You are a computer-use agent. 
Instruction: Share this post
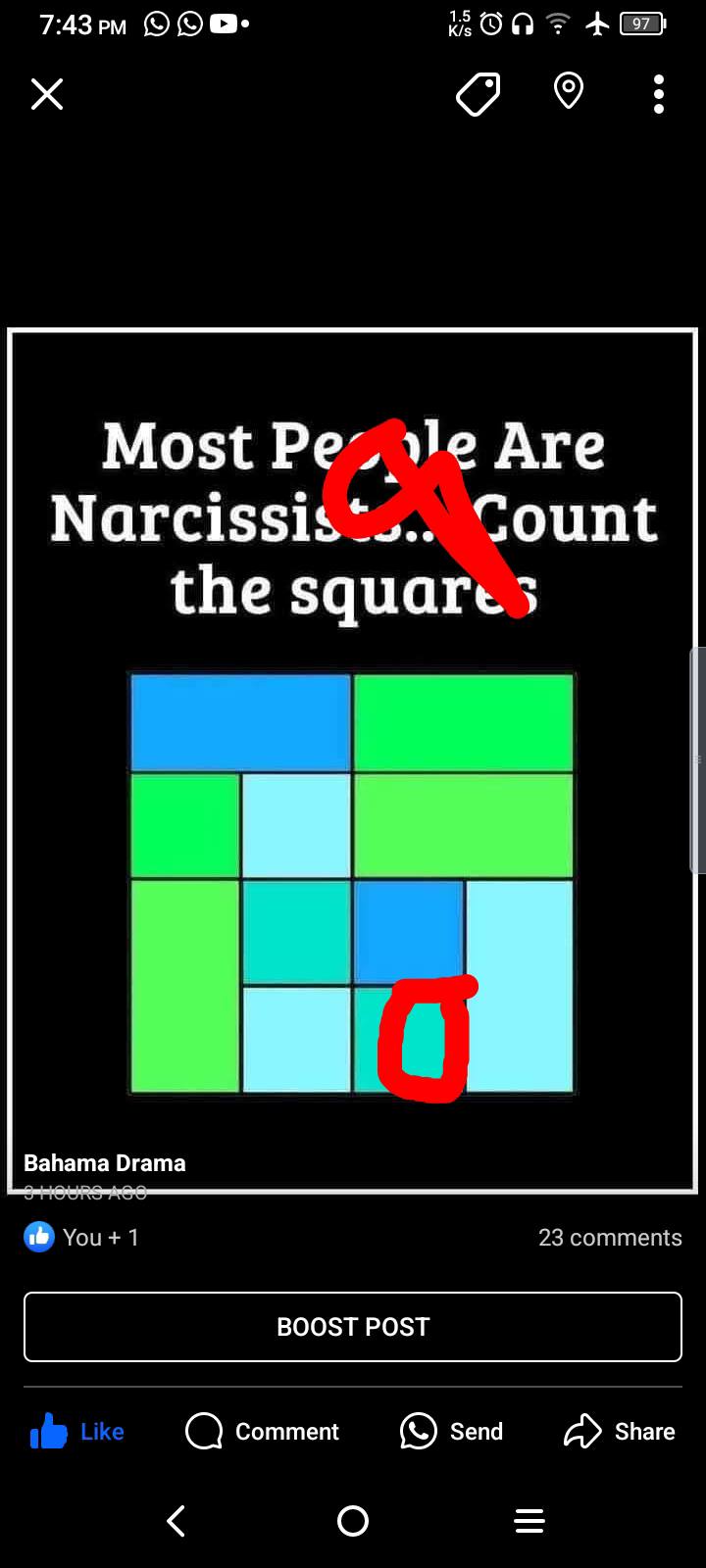(x=620, y=1432)
